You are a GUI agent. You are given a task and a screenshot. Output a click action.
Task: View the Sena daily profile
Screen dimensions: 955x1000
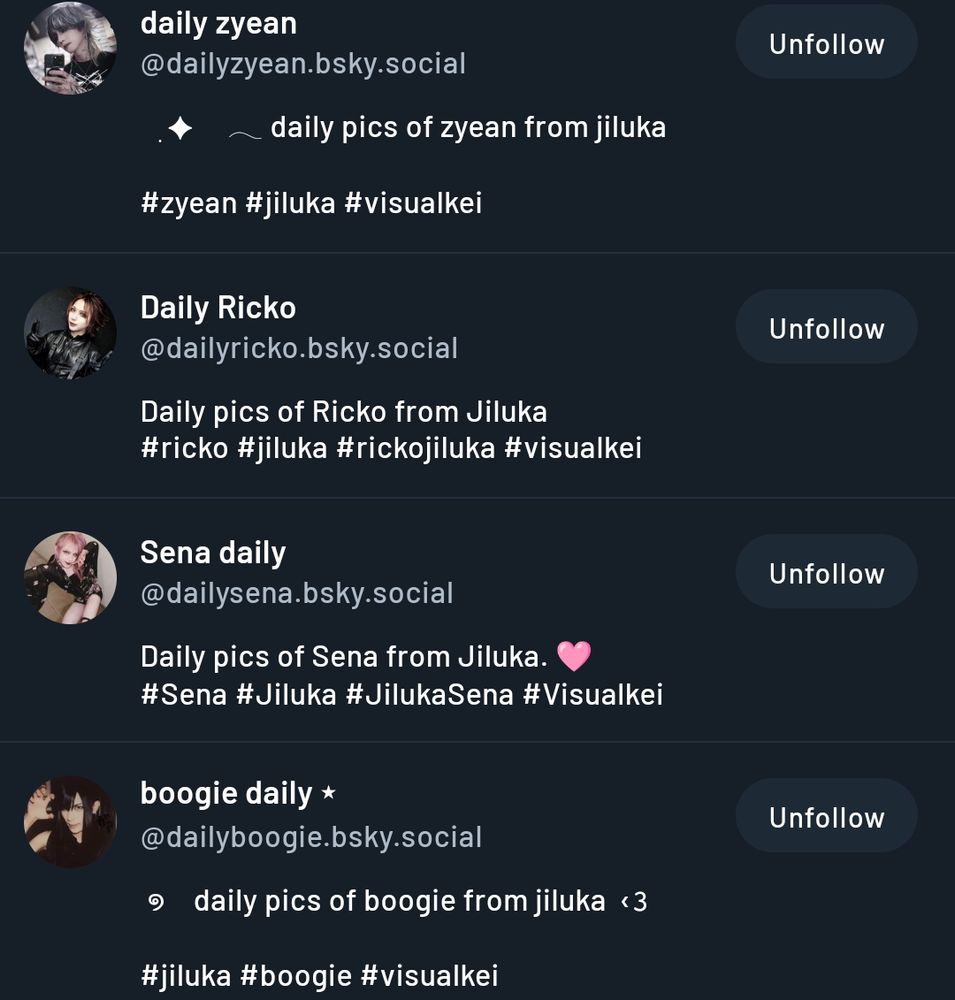click(x=213, y=553)
